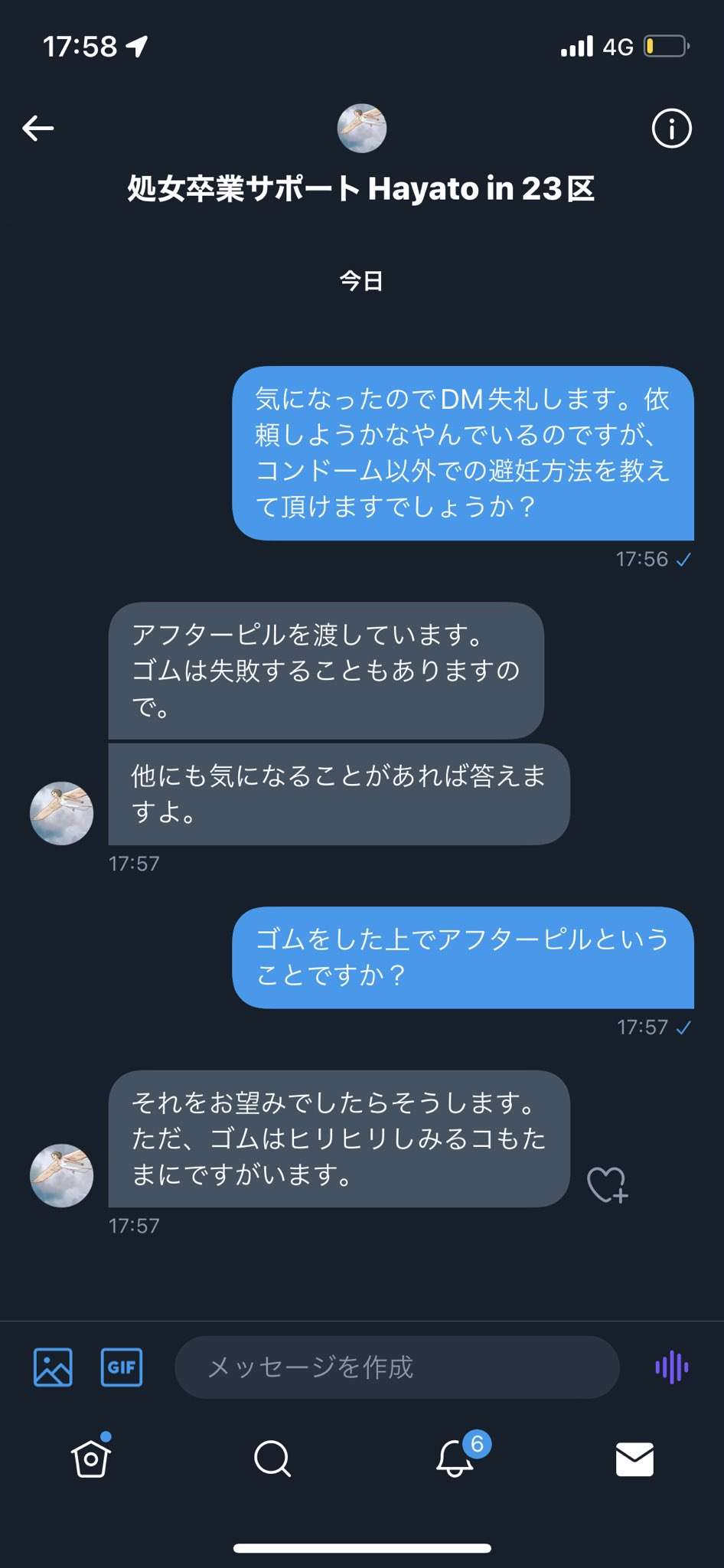Viewport: 724px width, 1568px height.
Task: Open the GIF picker
Action: pos(122,1367)
